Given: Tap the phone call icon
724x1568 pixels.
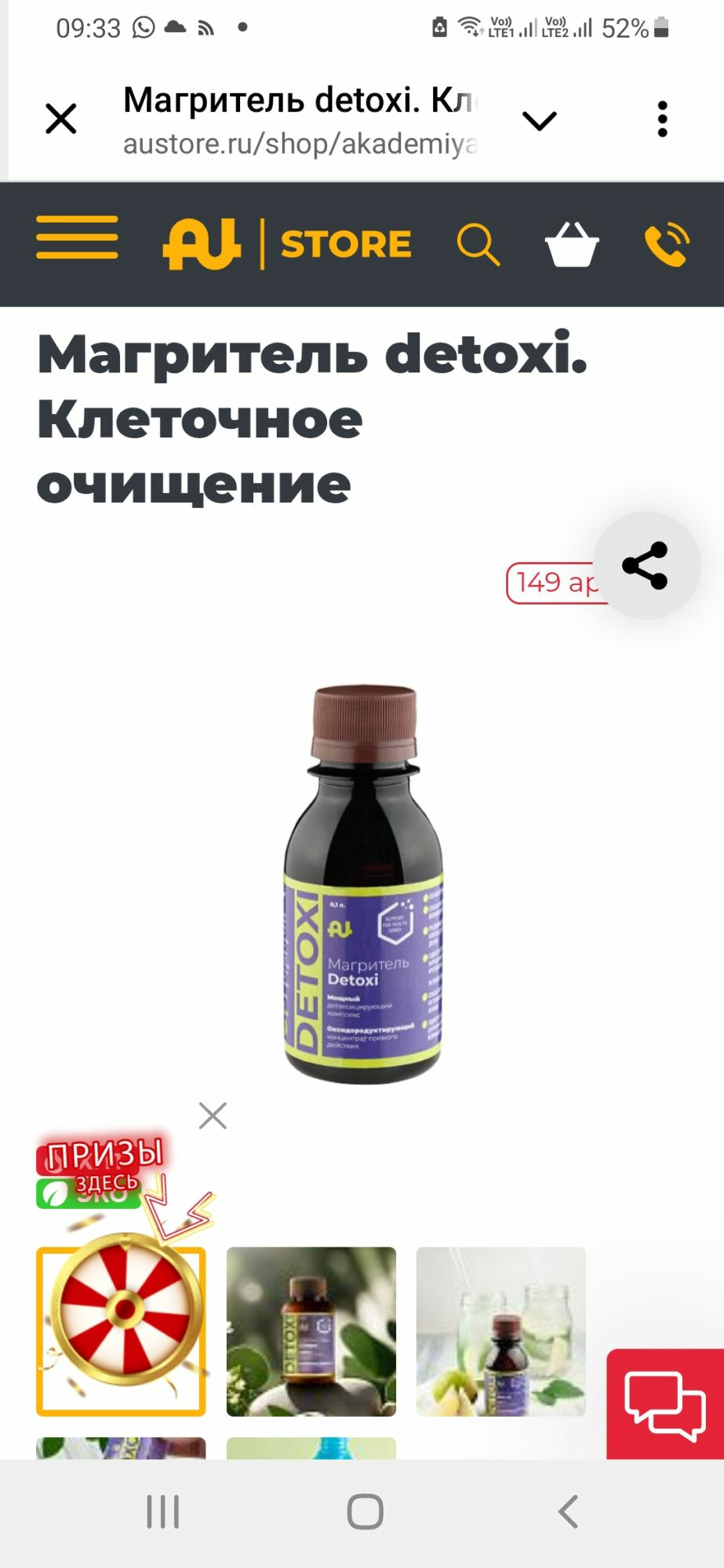Looking at the screenshot, I should tap(667, 245).
